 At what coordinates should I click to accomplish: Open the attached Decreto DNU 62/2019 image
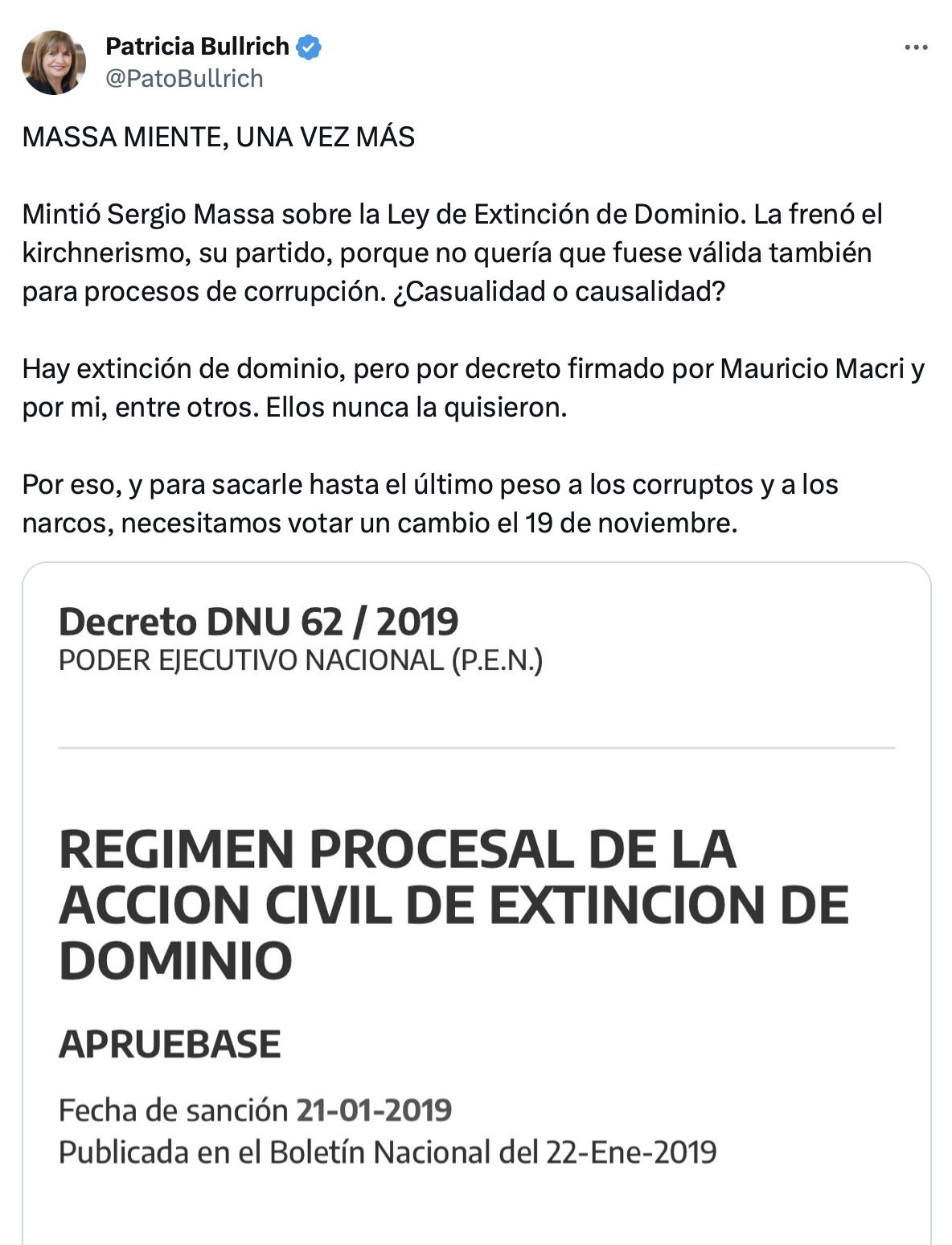[x=476, y=901]
